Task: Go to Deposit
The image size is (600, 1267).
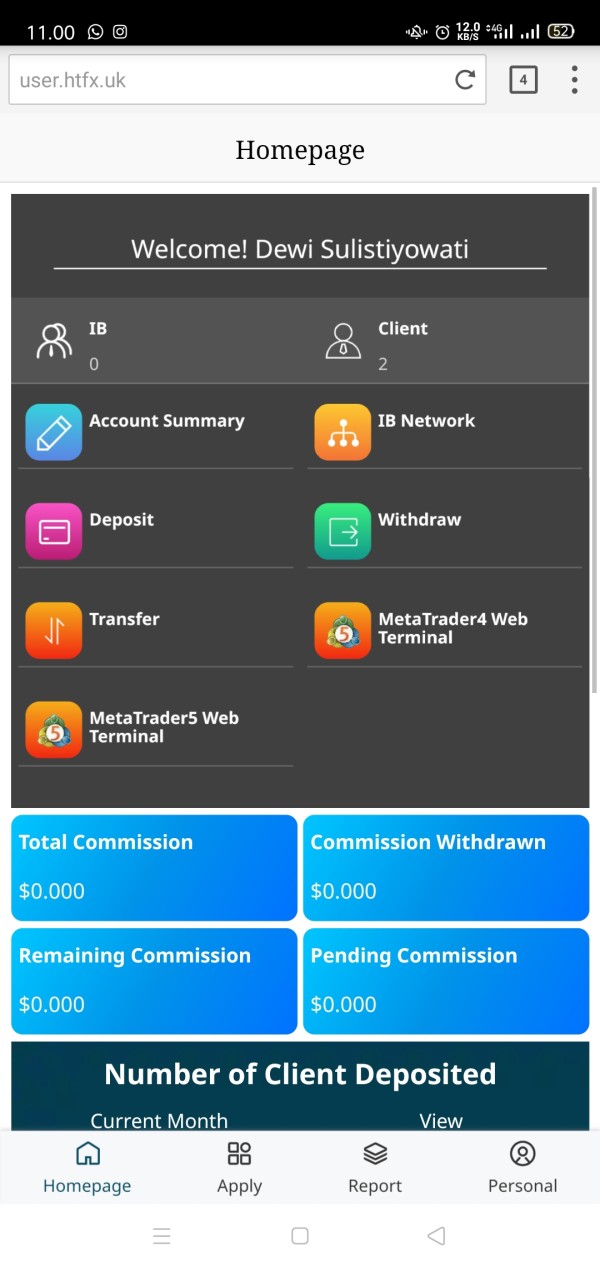Action: (156, 531)
